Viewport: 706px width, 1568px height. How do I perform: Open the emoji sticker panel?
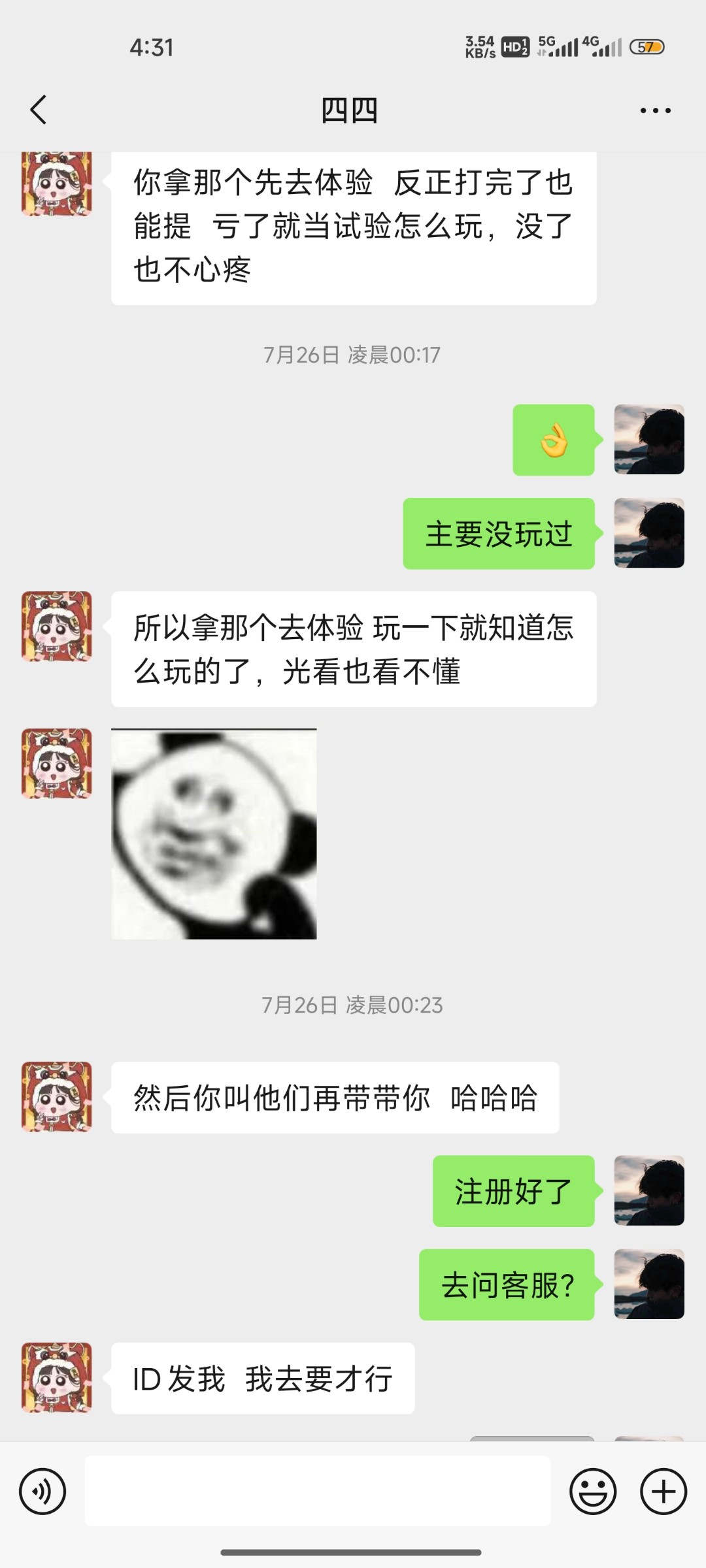pyautogui.click(x=593, y=1492)
